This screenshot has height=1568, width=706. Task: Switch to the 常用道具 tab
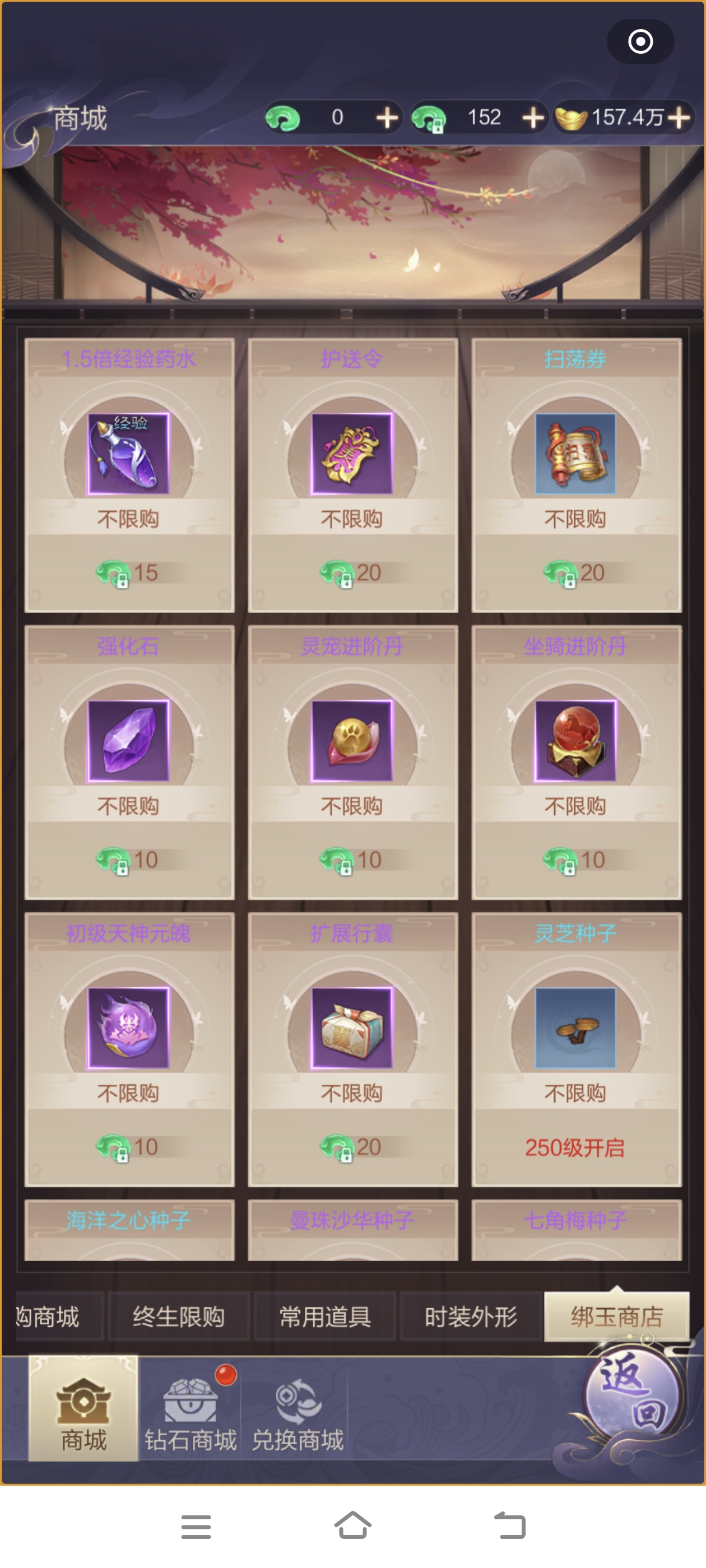pos(324,1317)
